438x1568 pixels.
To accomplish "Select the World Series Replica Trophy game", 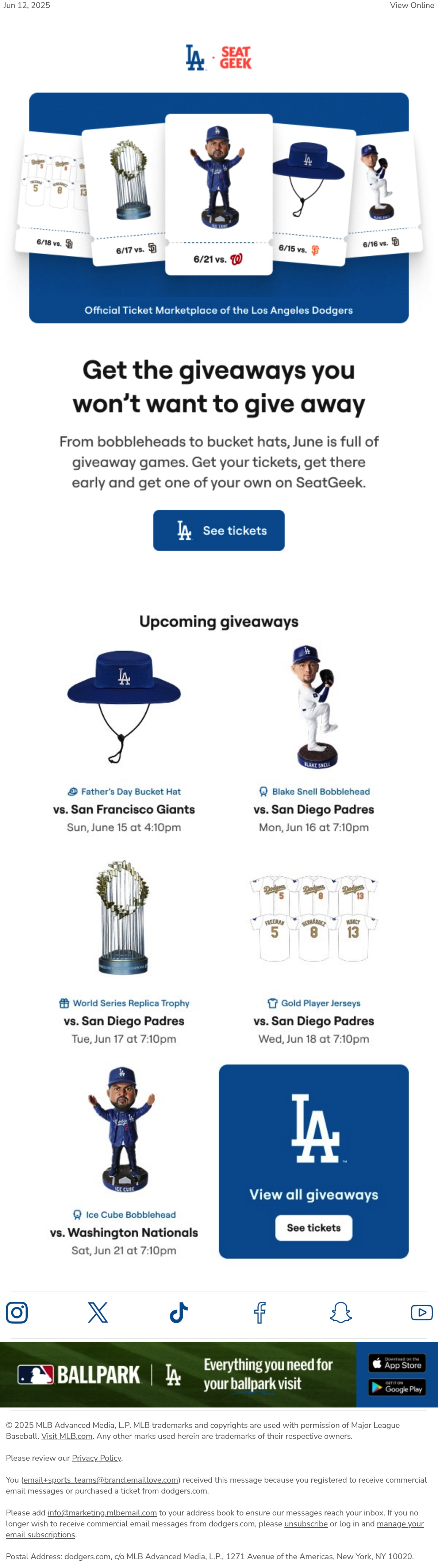I will click(x=124, y=1003).
